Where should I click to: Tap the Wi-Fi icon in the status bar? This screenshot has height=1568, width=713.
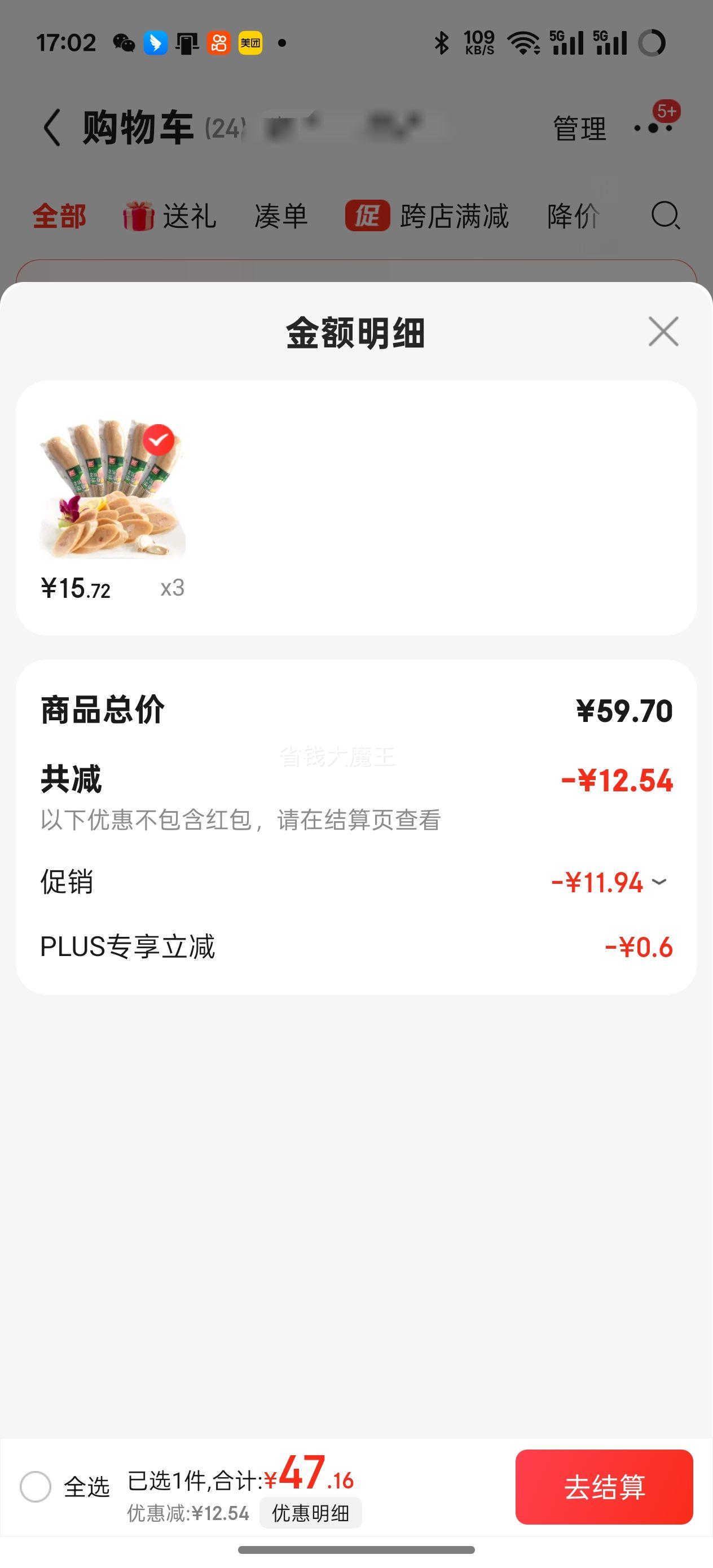point(525,43)
